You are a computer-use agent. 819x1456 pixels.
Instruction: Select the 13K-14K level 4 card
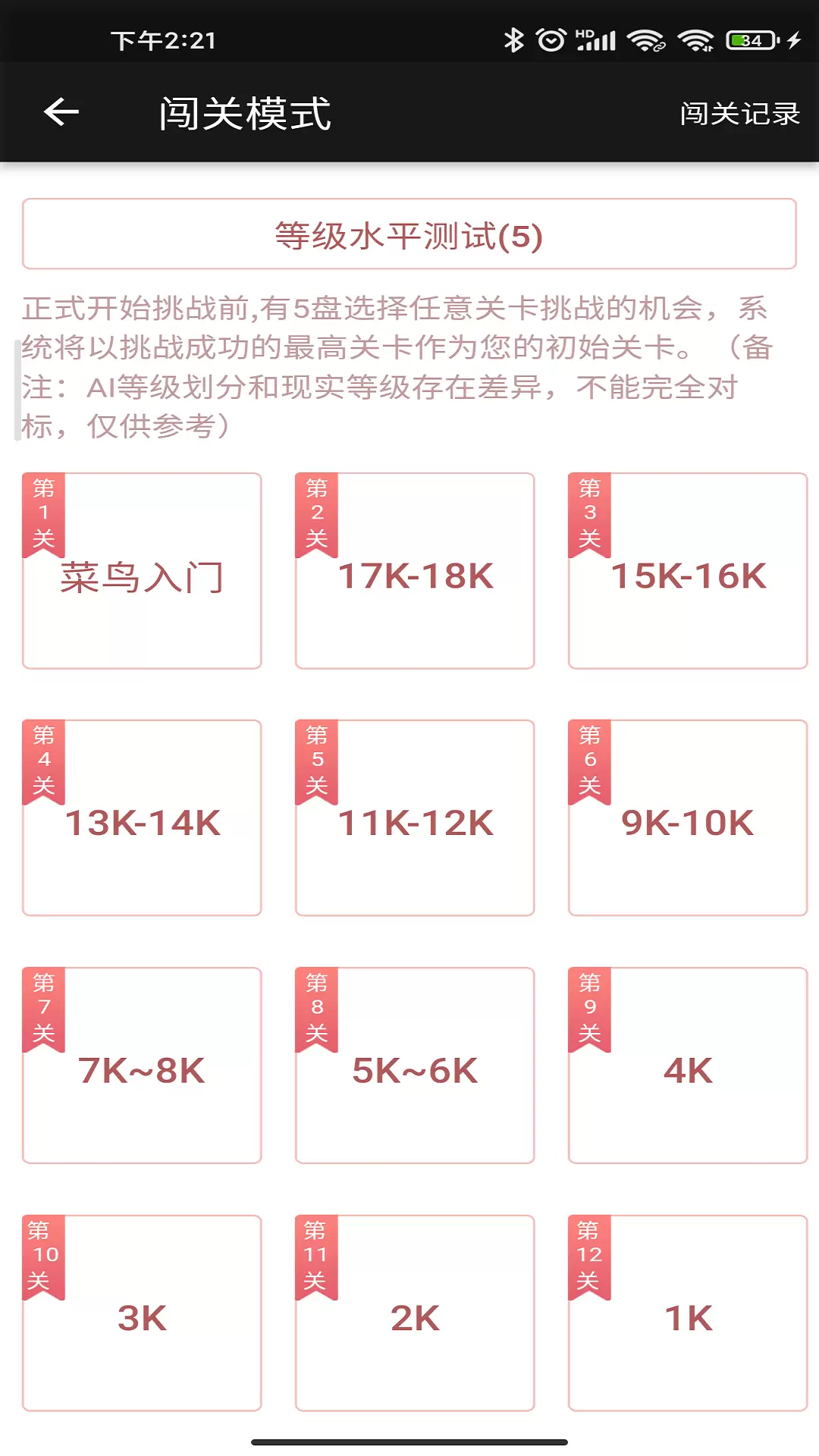[142, 818]
